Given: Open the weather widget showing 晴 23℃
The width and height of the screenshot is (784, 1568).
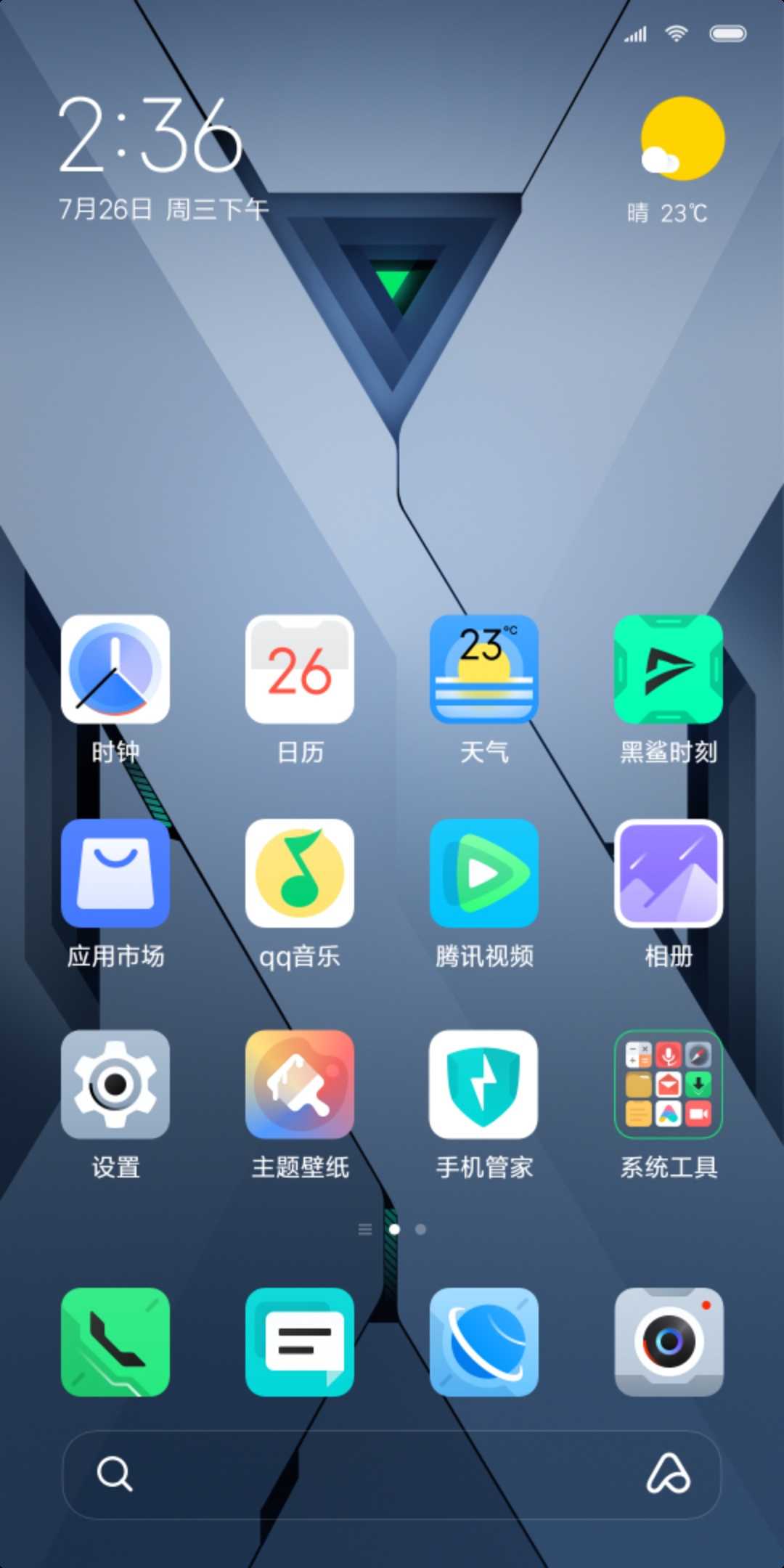Looking at the screenshot, I should coord(675,161).
